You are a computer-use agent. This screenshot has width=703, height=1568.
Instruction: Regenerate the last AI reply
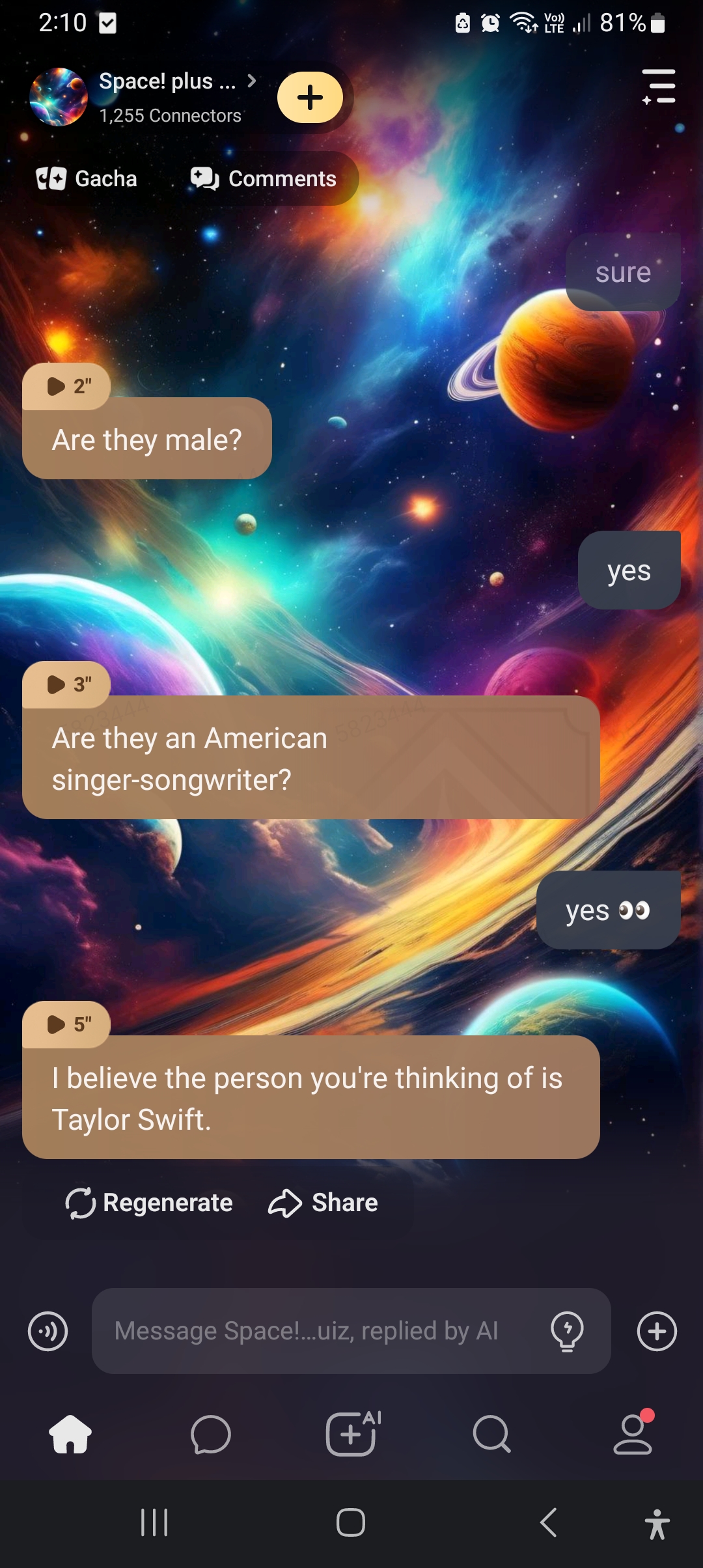150,1203
